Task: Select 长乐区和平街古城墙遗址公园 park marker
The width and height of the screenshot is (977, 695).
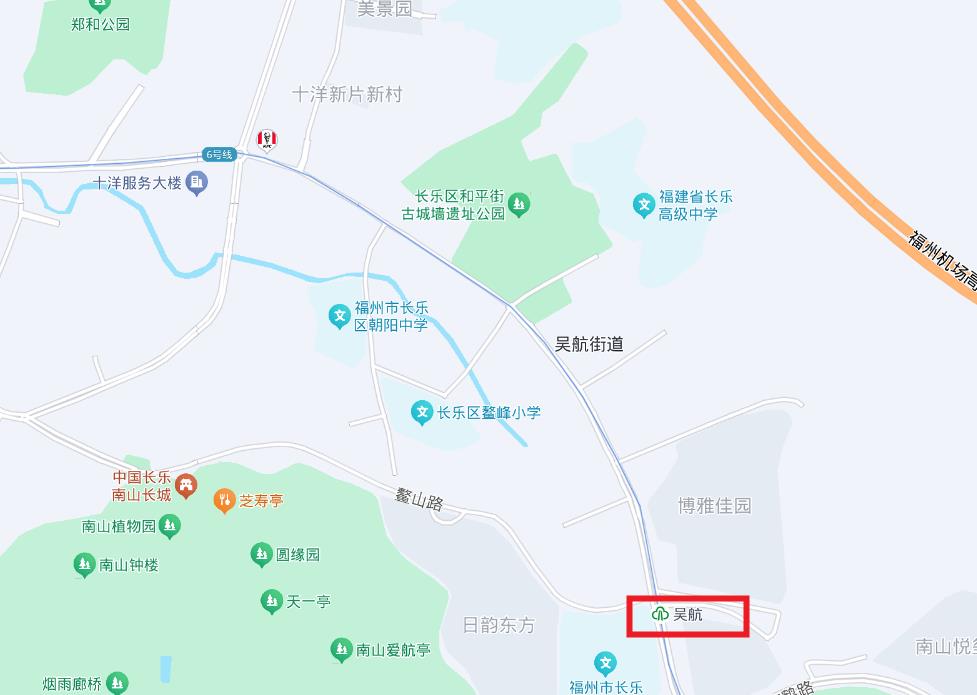Action: click(x=519, y=206)
